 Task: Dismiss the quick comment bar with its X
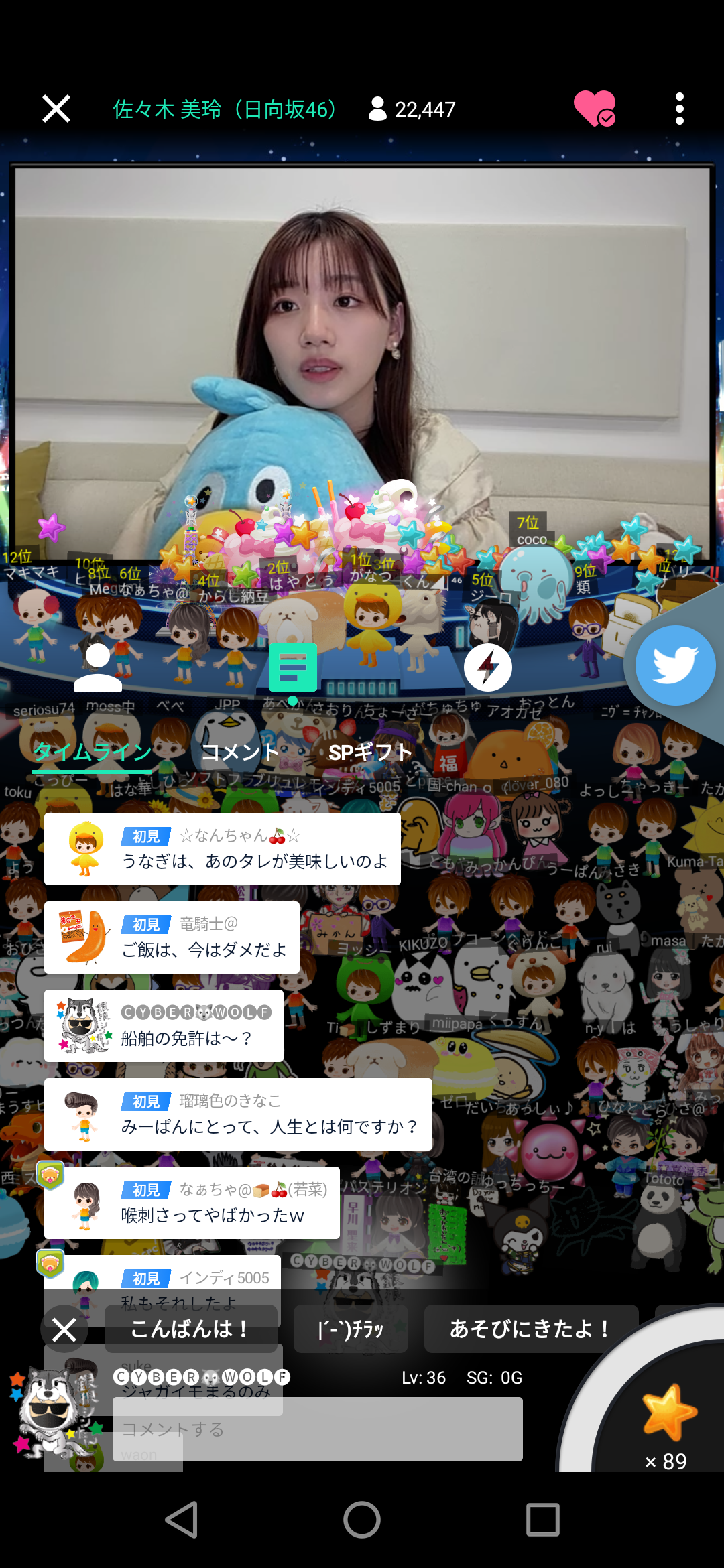pyautogui.click(x=65, y=1329)
